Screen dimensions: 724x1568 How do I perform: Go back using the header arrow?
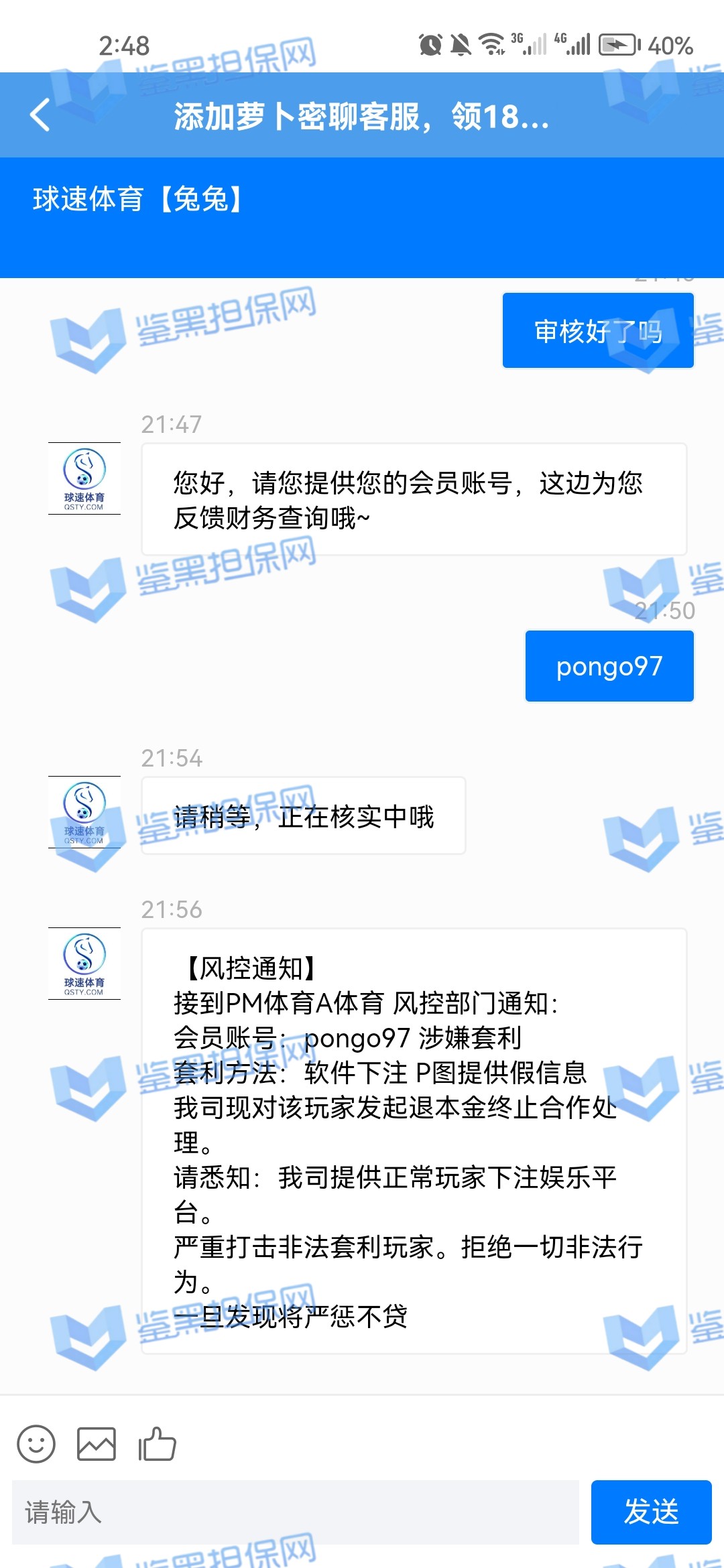[x=40, y=115]
